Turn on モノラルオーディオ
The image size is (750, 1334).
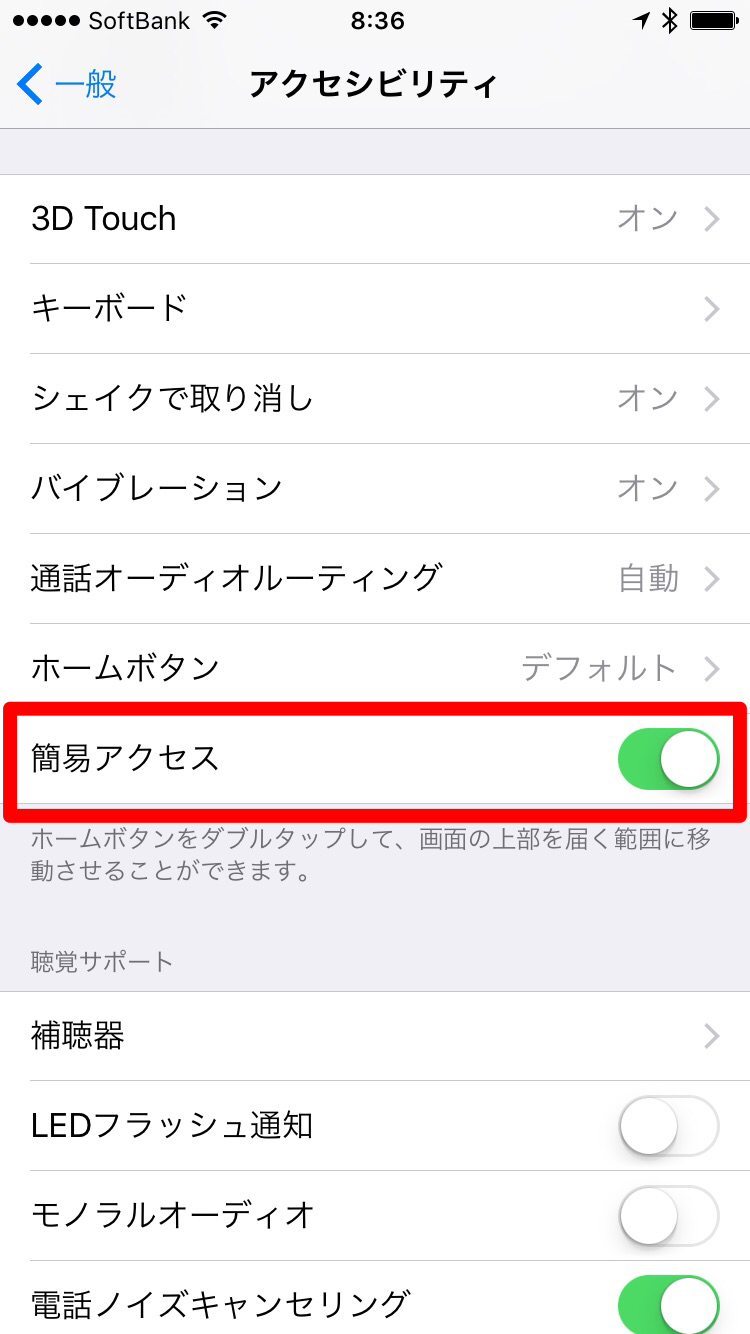click(x=668, y=1215)
